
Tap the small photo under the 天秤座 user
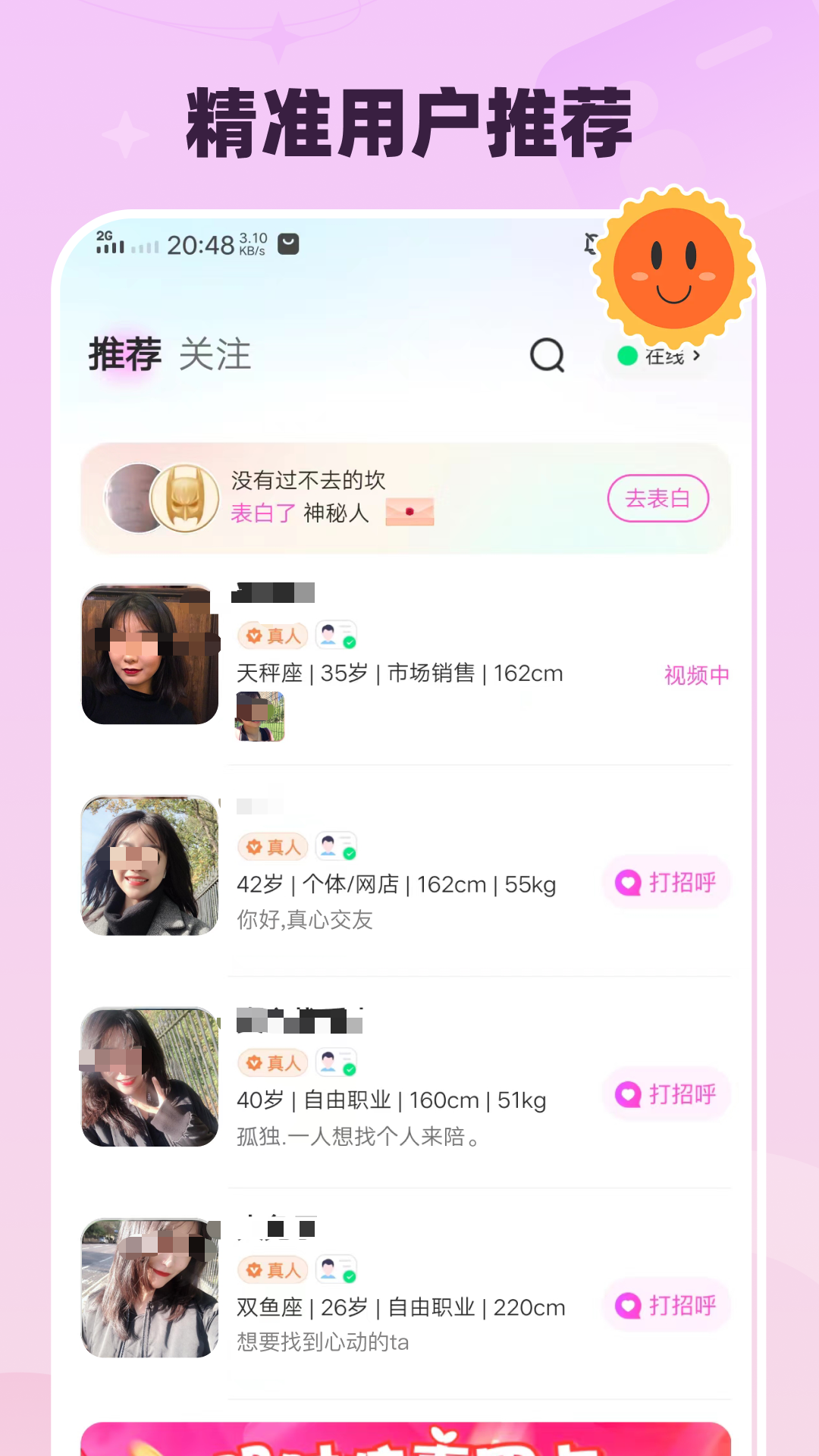pos(260,714)
